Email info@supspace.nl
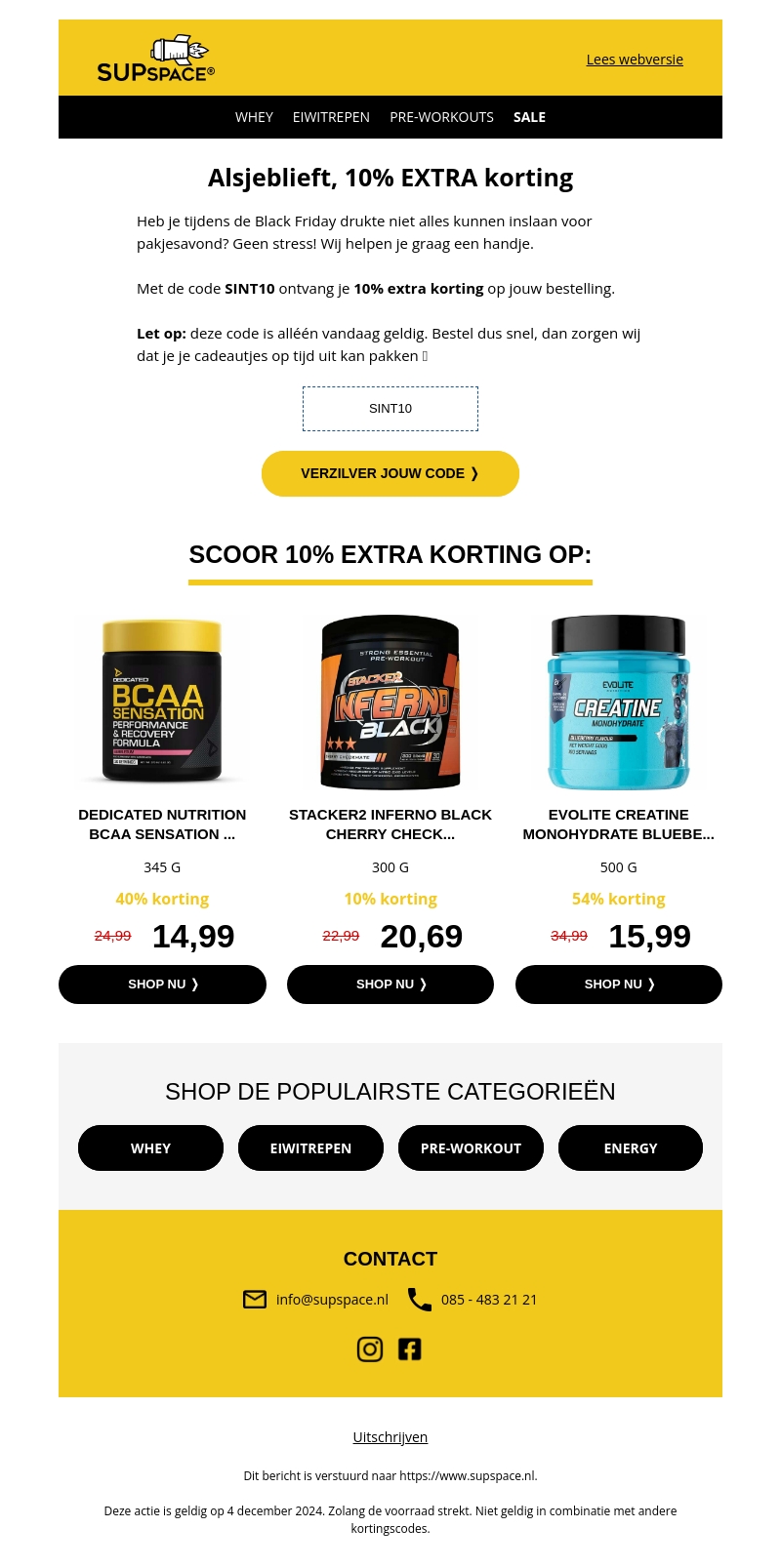Image resolution: width=781 pixels, height=1568 pixels. 331,1300
